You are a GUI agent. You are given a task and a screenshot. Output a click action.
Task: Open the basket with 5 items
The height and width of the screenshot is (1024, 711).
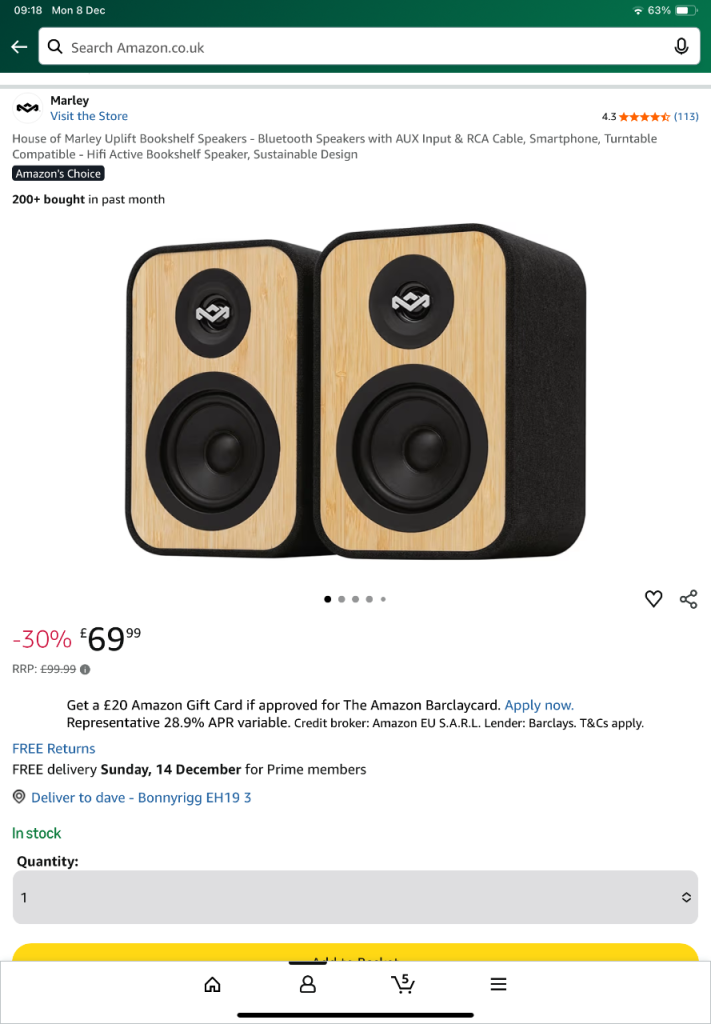[x=402, y=985]
